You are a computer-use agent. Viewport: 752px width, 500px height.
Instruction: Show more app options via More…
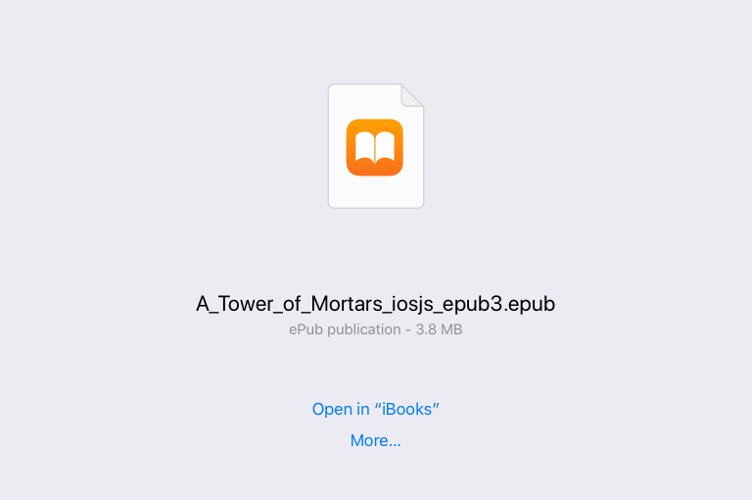(376, 440)
